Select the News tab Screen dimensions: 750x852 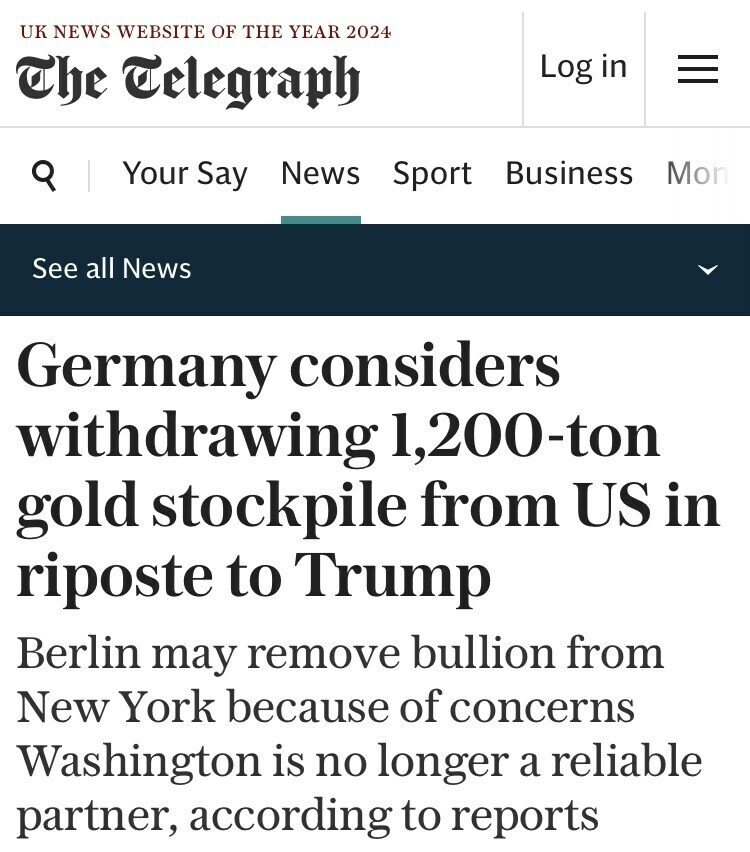(320, 174)
